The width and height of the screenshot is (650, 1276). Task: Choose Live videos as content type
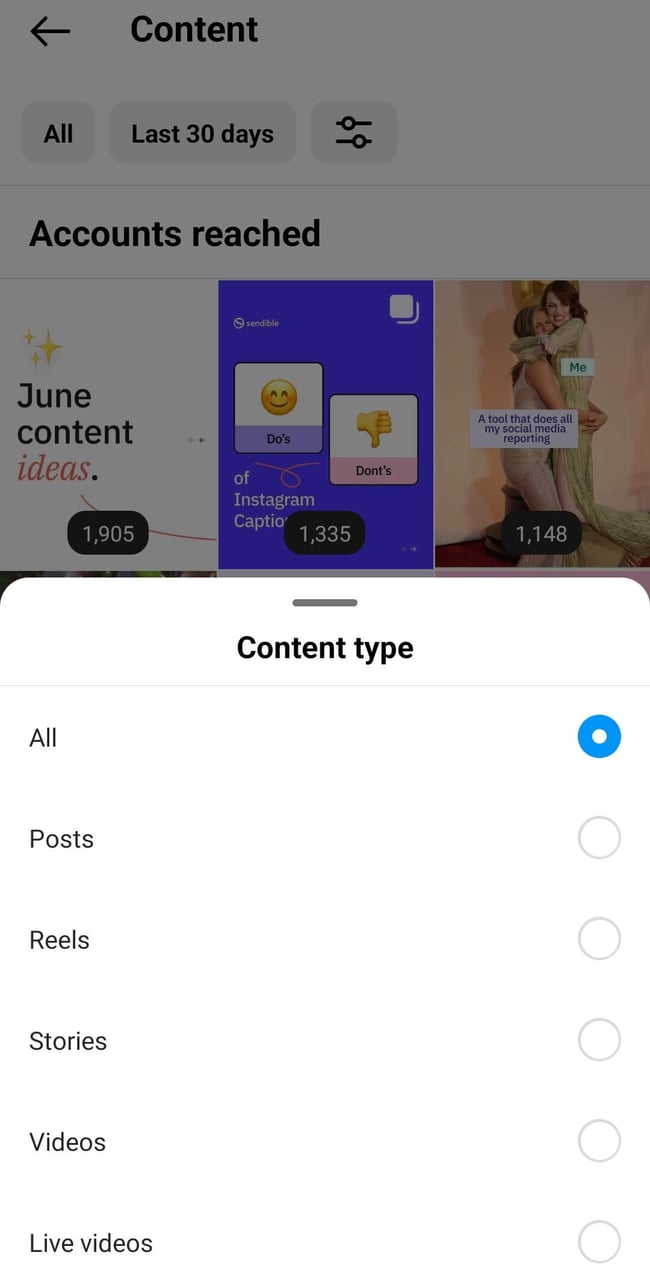click(x=598, y=1243)
